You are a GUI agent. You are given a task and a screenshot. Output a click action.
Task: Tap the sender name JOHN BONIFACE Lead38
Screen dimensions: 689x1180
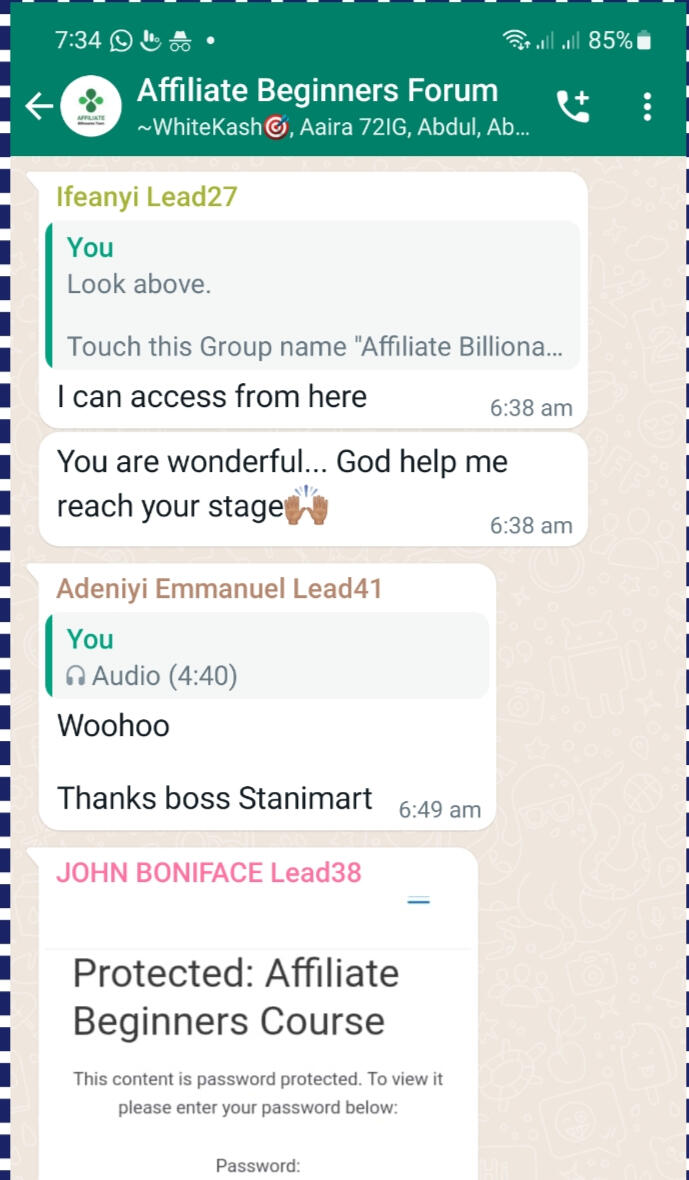pos(208,873)
